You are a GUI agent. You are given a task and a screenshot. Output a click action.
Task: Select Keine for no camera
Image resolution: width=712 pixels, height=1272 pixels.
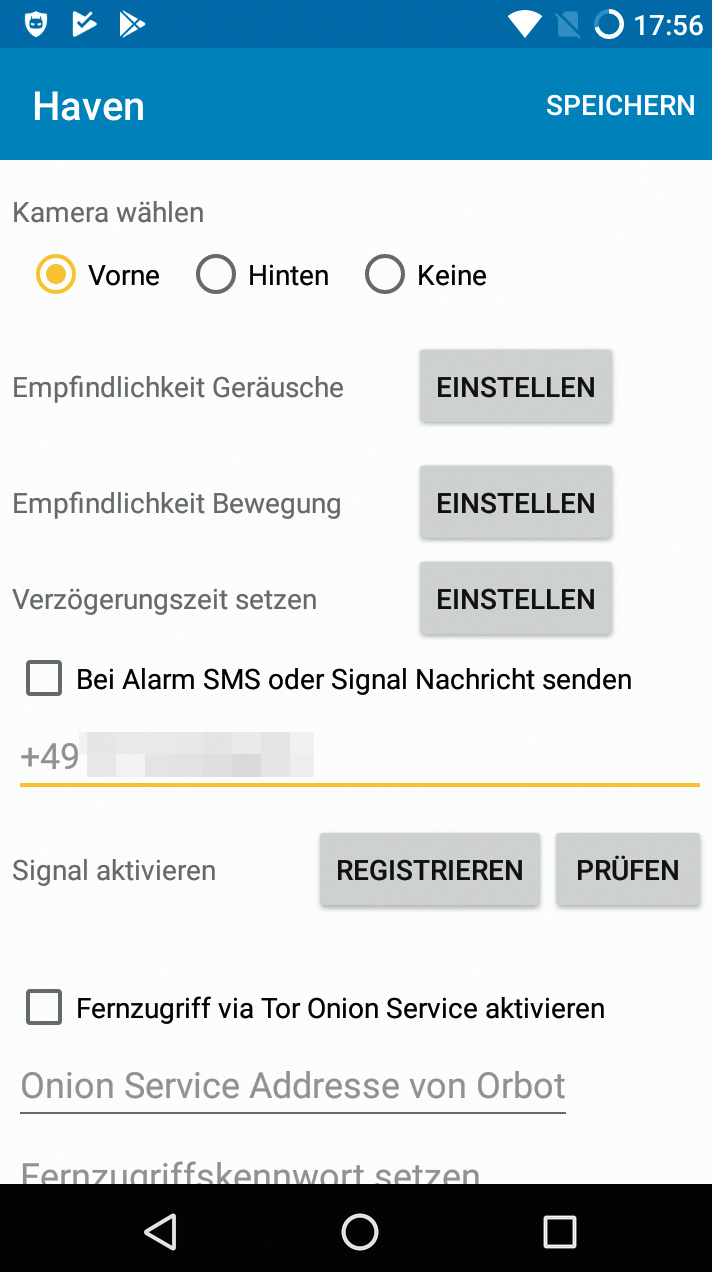pyautogui.click(x=385, y=275)
